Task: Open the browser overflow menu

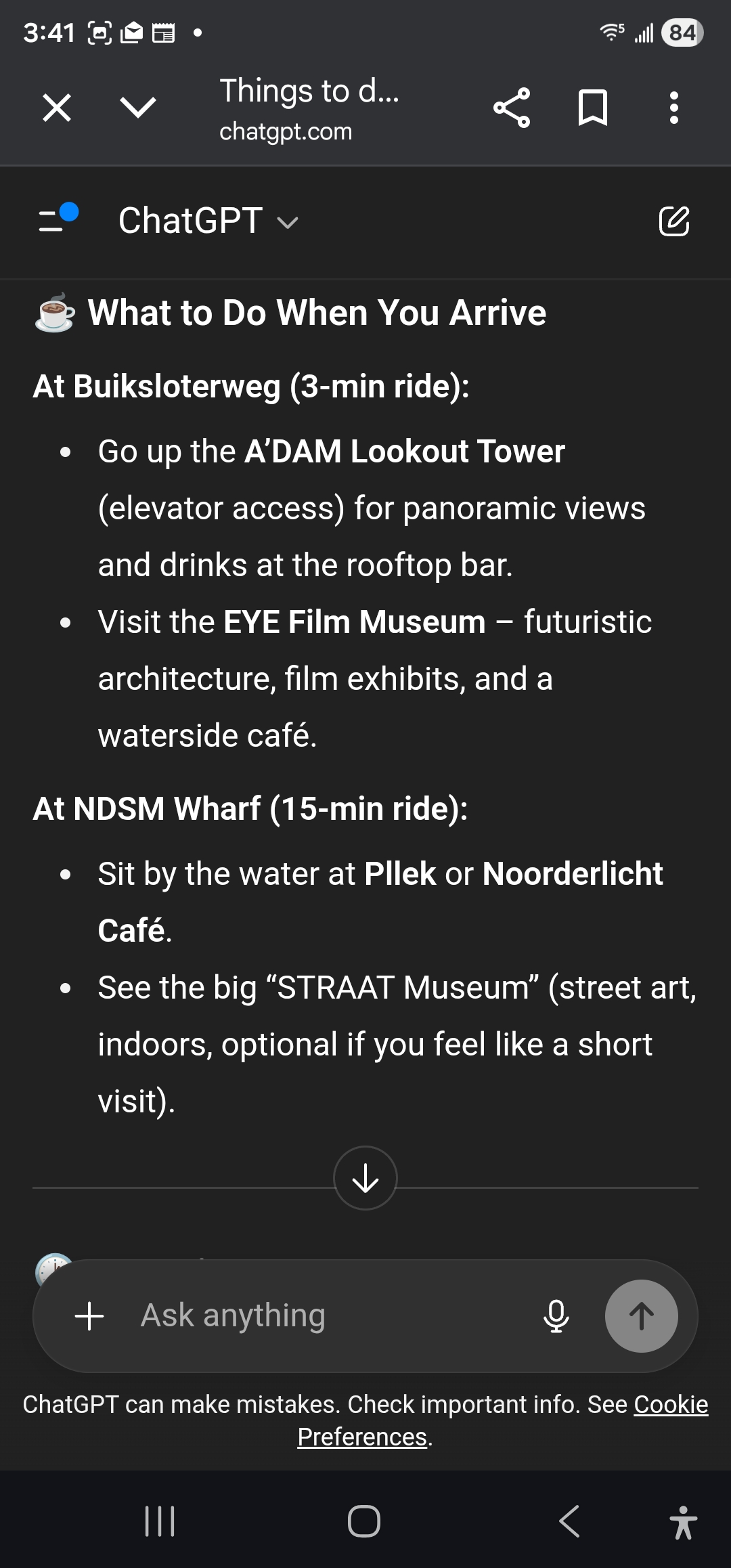Action: click(x=673, y=108)
